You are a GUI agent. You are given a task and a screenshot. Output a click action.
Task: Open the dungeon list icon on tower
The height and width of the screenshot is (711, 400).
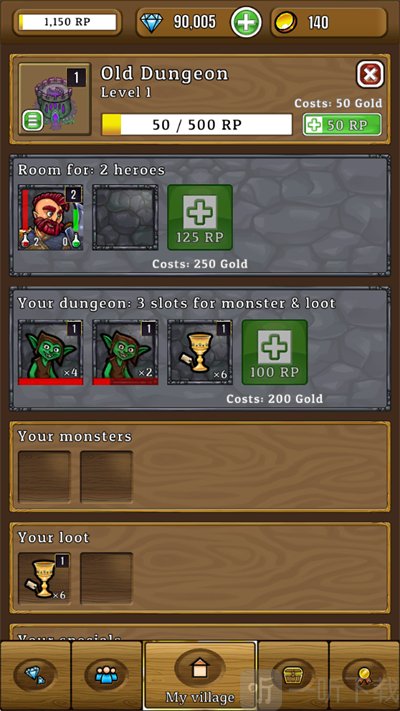point(33,121)
